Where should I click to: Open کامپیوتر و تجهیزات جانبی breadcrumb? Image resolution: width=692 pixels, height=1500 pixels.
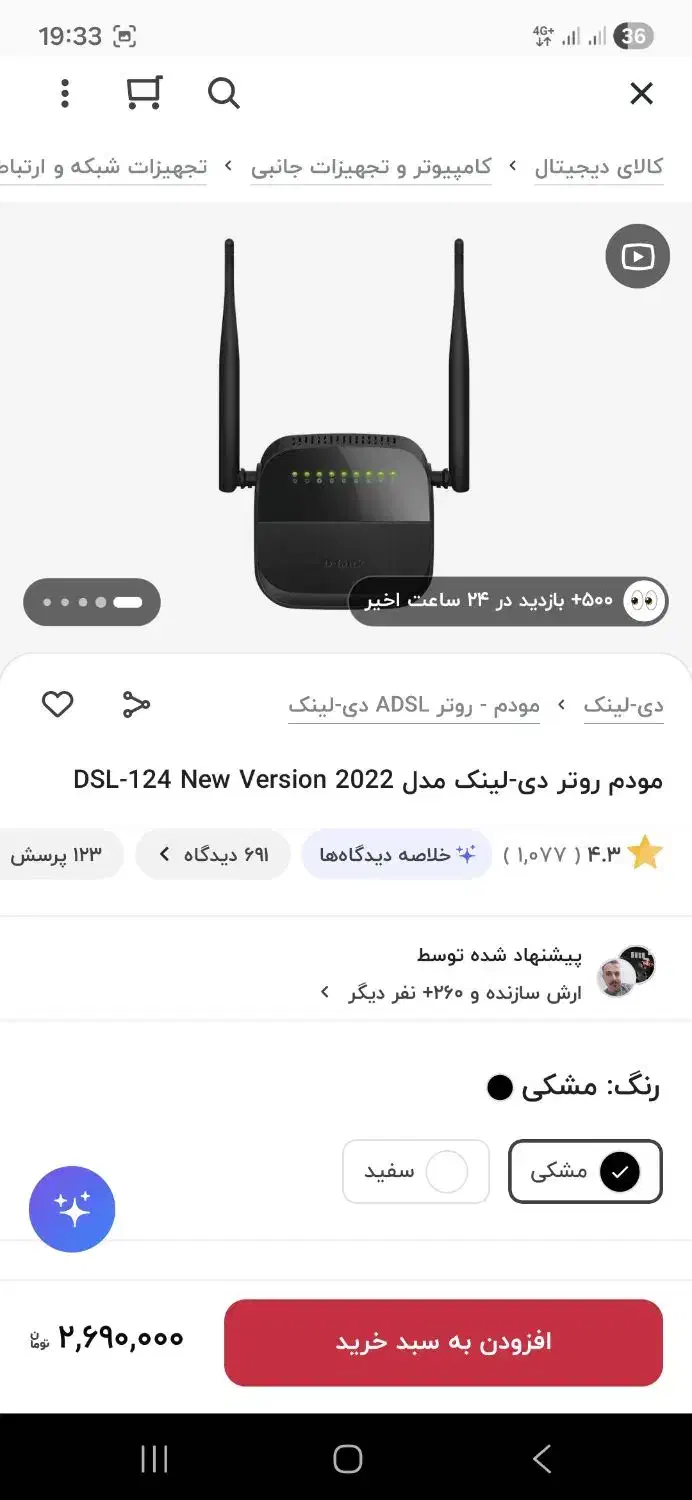pyautogui.click(x=371, y=167)
